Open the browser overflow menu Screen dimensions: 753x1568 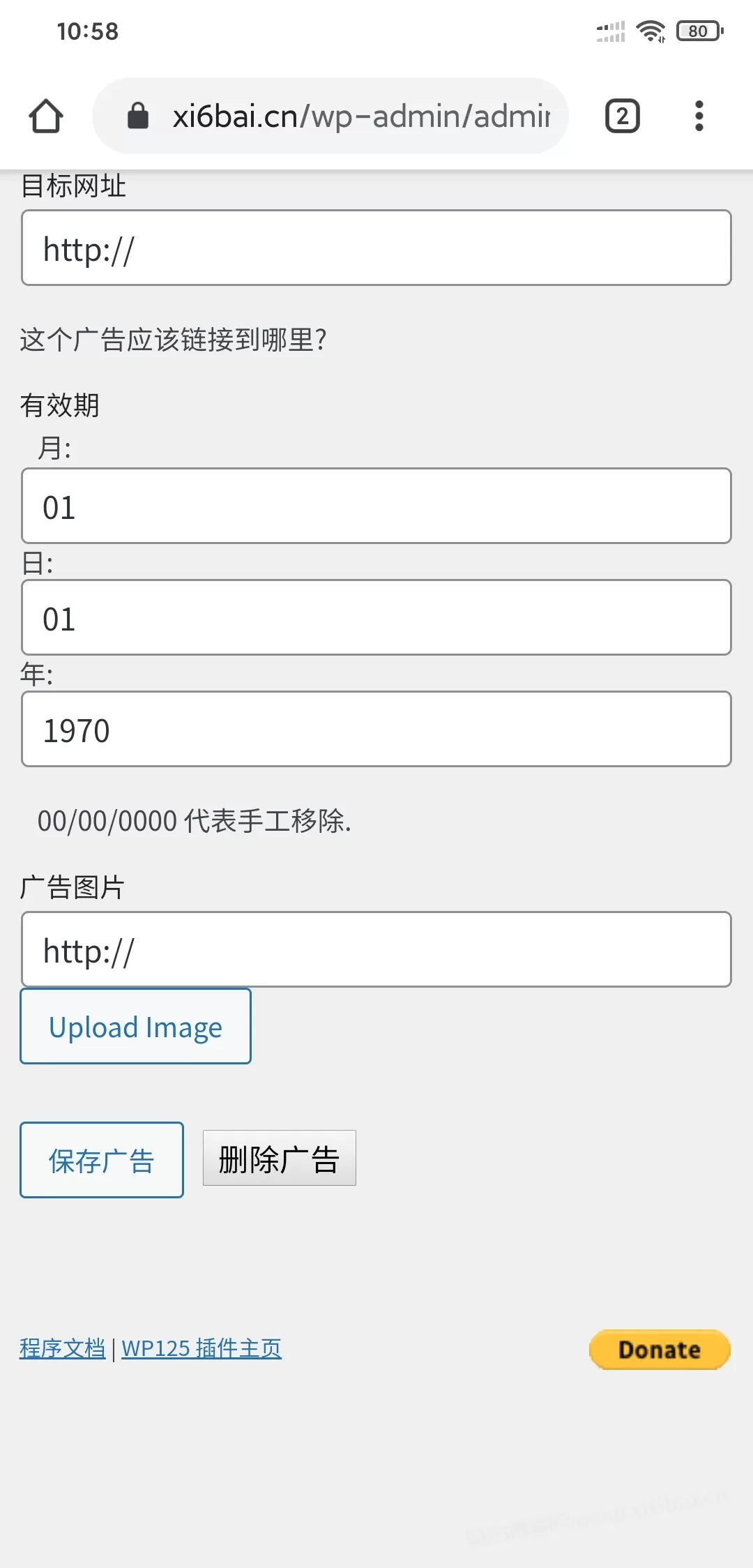tap(699, 116)
